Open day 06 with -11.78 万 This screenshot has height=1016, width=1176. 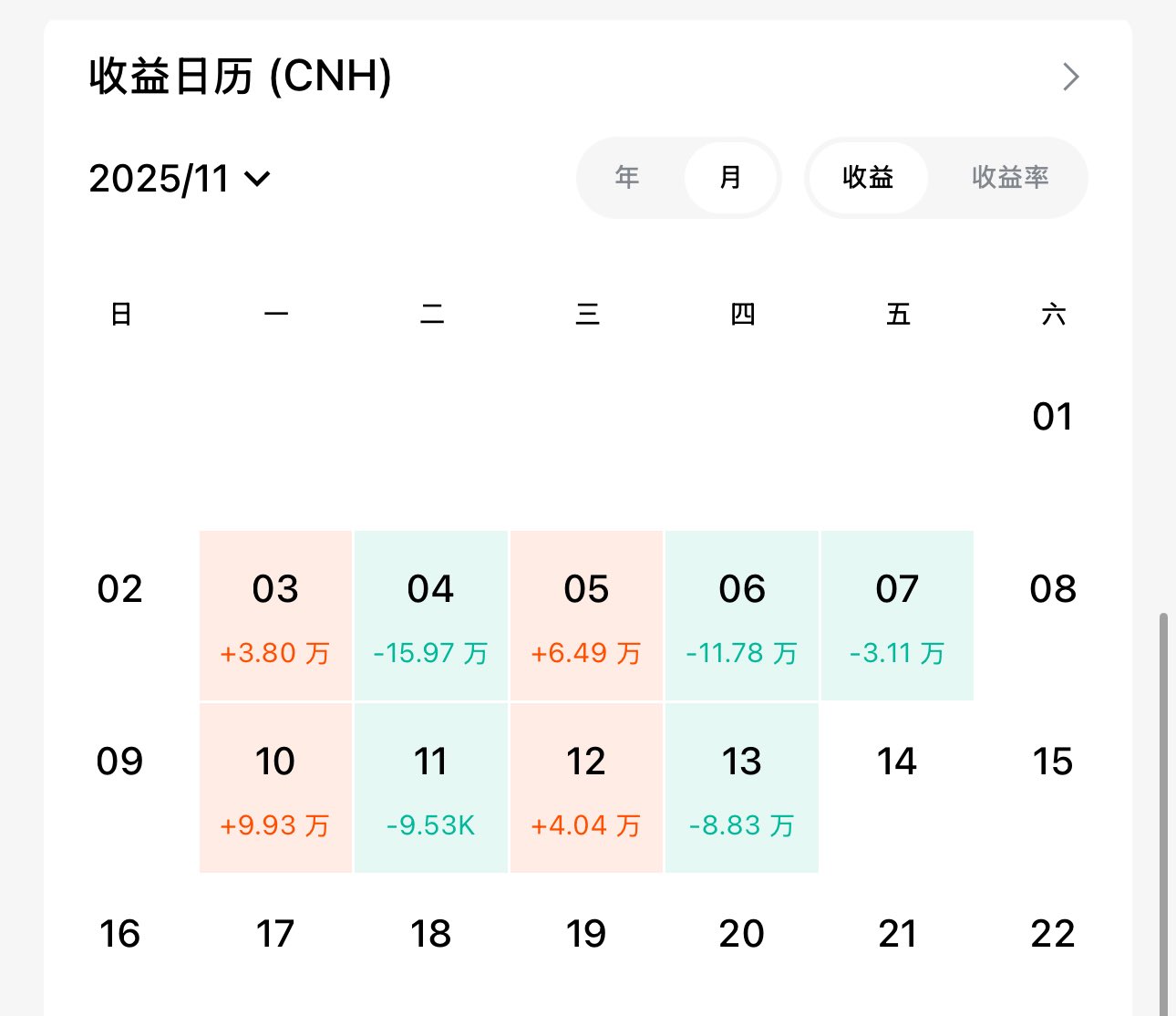(x=742, y=616)
